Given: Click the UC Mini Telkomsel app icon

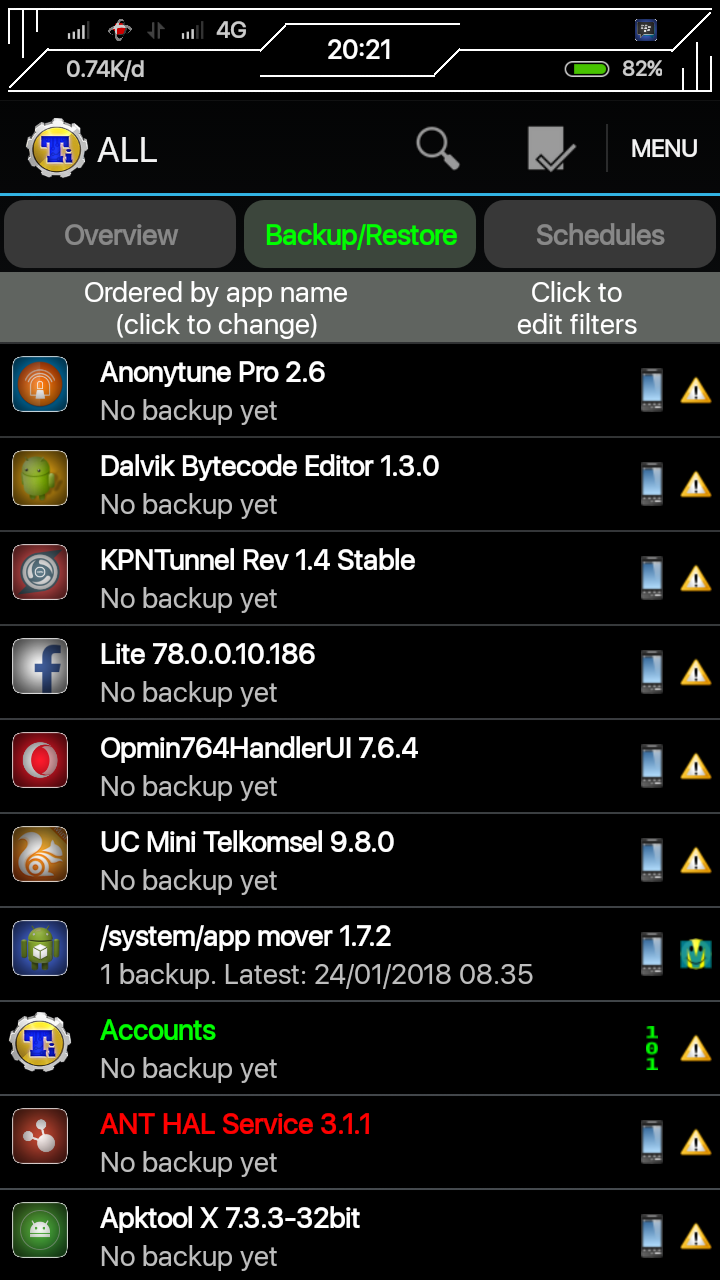Looking at the screenshot, I should pyautogui.click(x=40, y=854).
